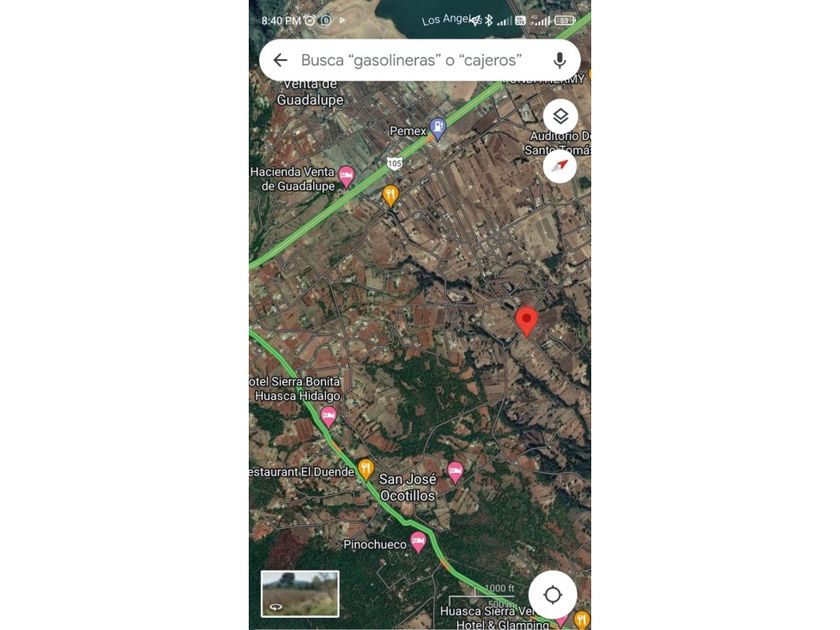Reset map orientation with the compass
This screenshot has height=630, width=840.
point(560,166)
